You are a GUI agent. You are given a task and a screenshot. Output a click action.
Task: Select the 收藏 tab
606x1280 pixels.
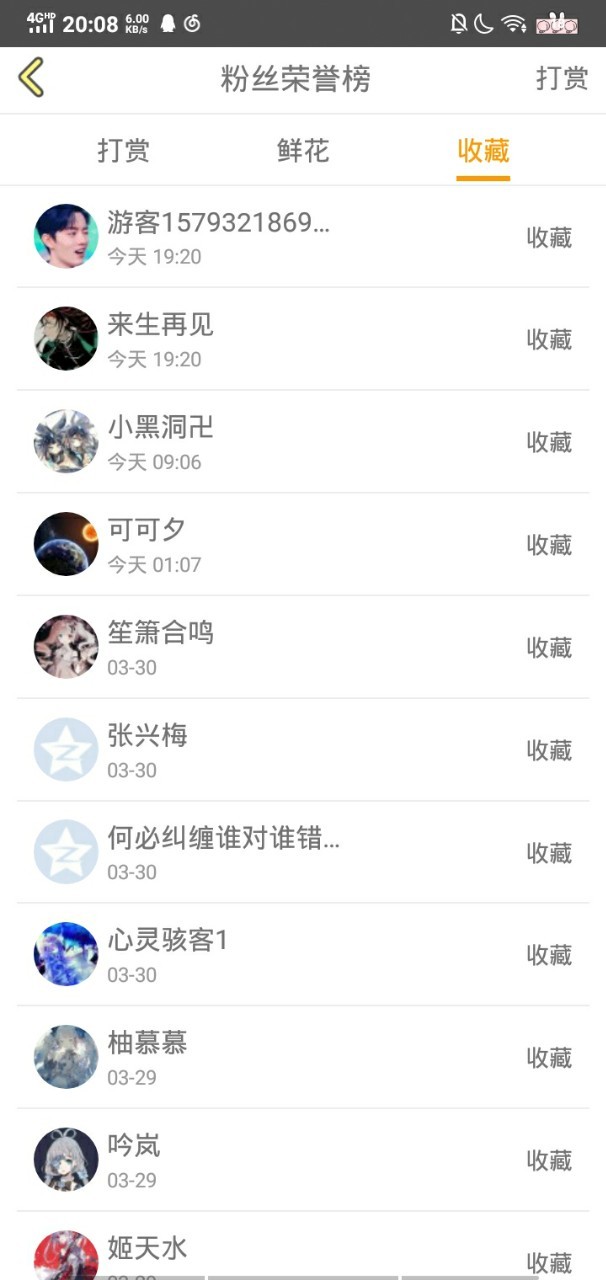[x=483, y=151]
